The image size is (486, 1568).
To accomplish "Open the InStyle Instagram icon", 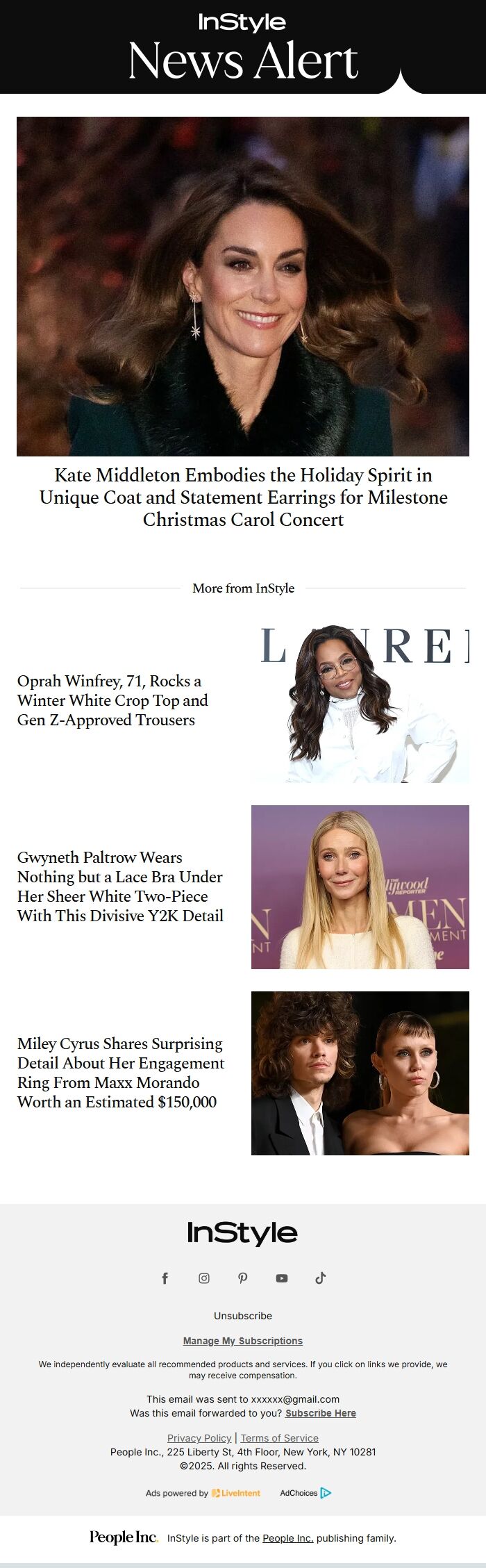I will [x=204, y=1278].
